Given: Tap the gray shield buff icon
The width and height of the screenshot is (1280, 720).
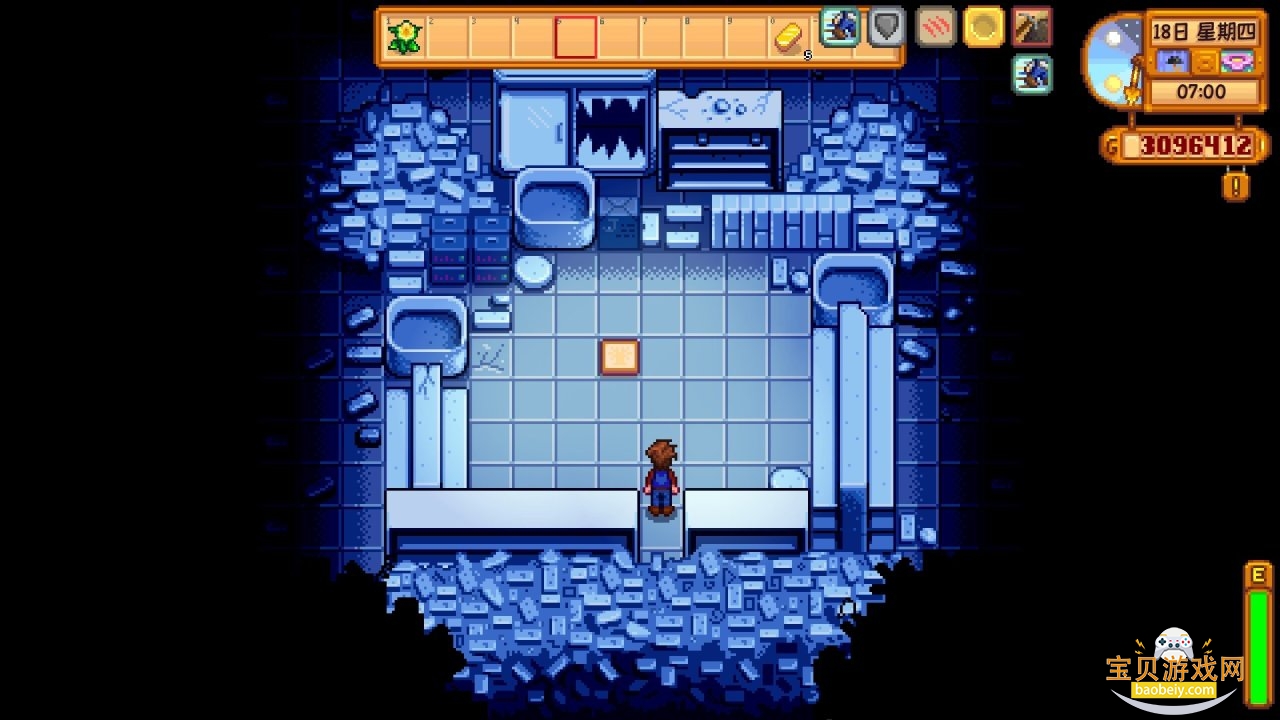Looking at the screenshot, I should point(886,27).
